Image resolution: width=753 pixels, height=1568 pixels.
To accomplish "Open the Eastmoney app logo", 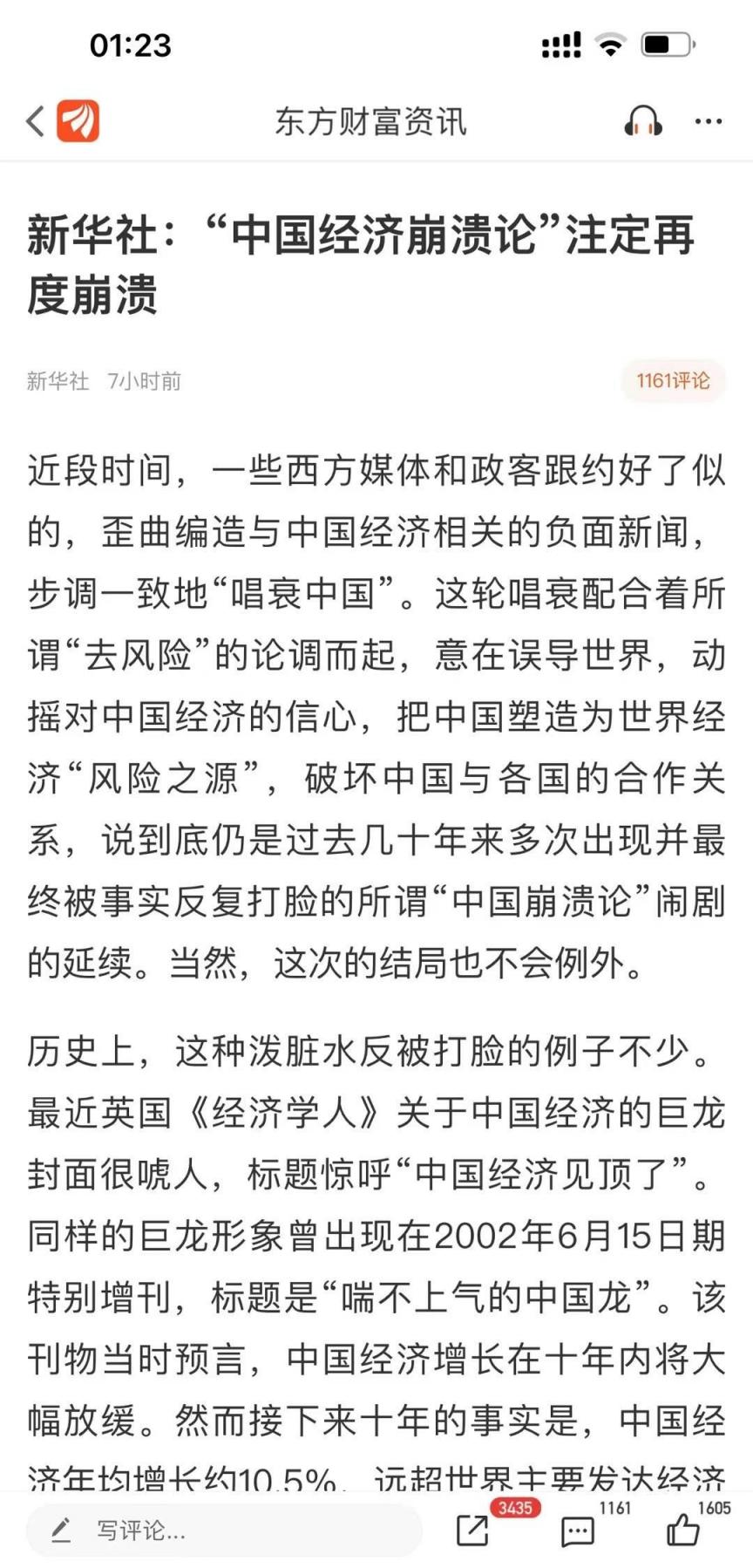I will 78,121.
